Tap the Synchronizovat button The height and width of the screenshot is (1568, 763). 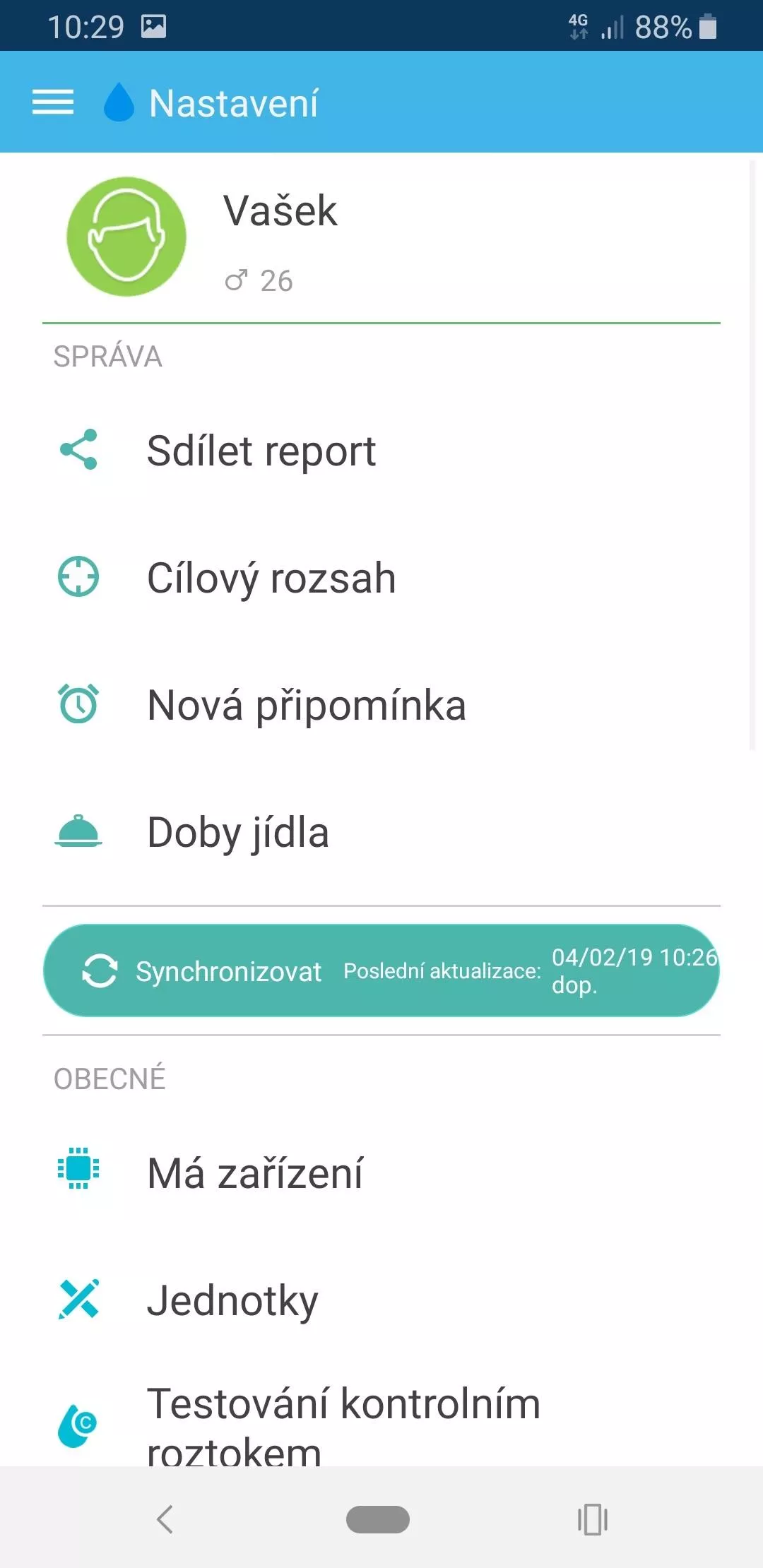[381, 970]
